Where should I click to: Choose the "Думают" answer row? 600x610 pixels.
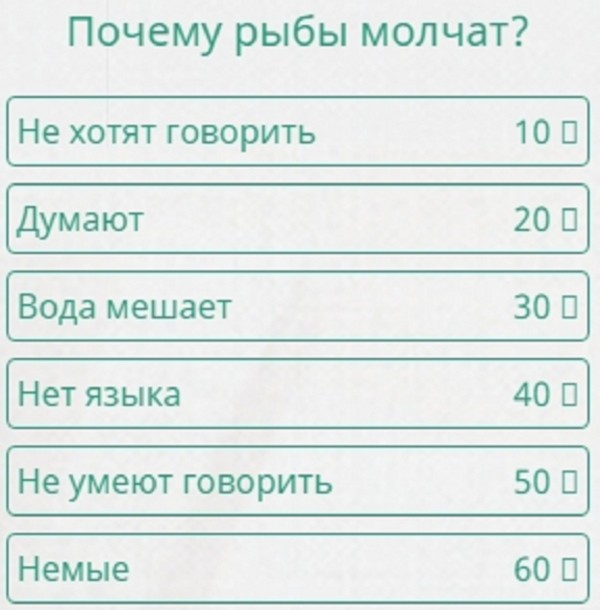pyautogui.click(x=298, y=220)
